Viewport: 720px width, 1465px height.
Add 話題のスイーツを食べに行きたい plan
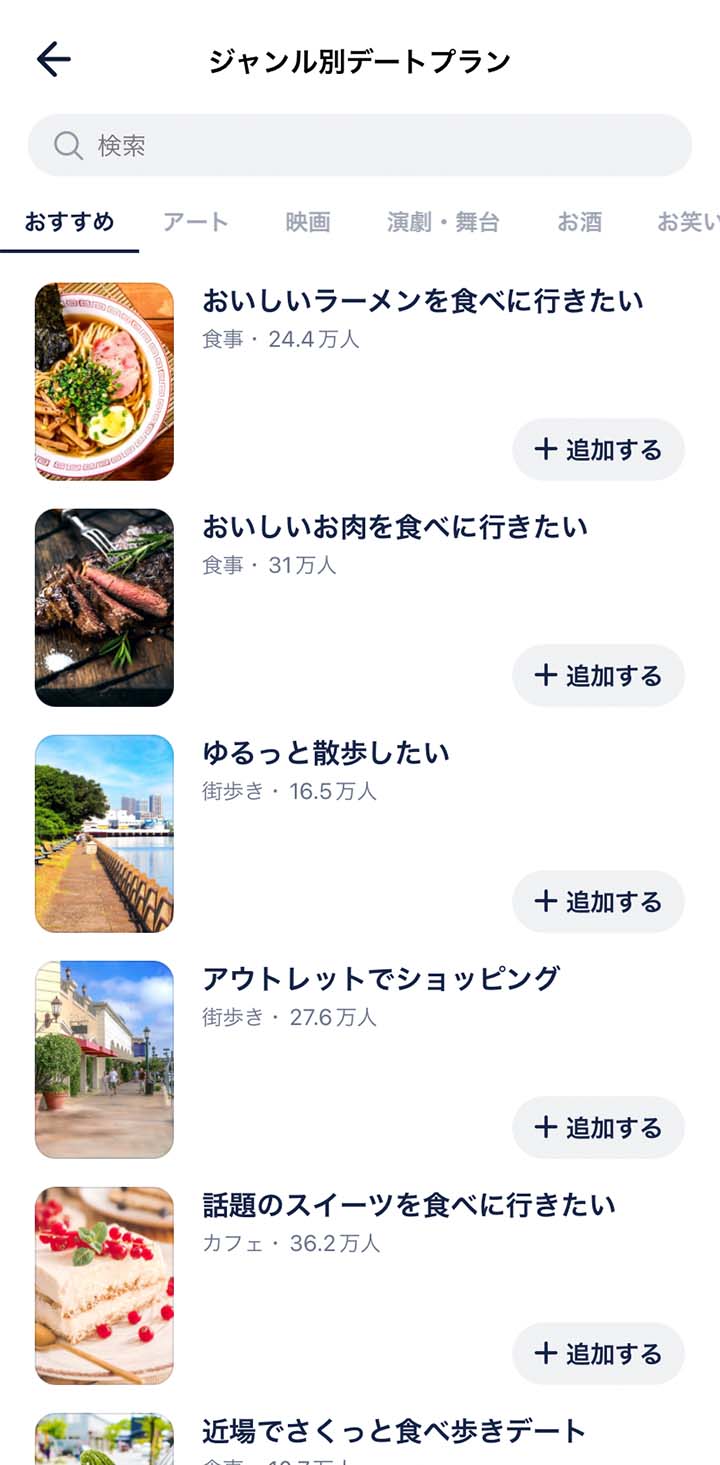pyautogui.click(x=598, y=1354)
